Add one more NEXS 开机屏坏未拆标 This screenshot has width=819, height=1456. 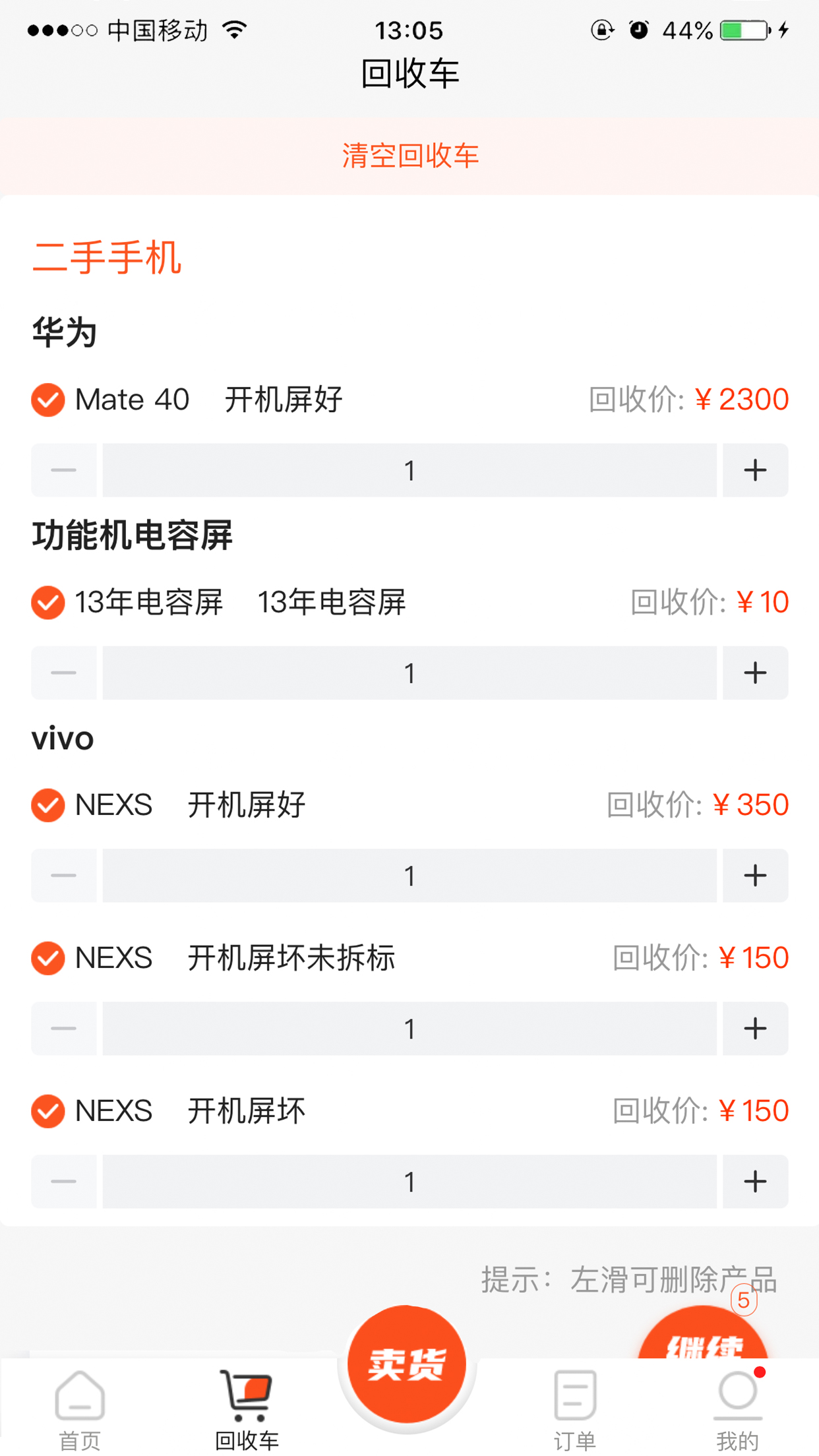755,1029
